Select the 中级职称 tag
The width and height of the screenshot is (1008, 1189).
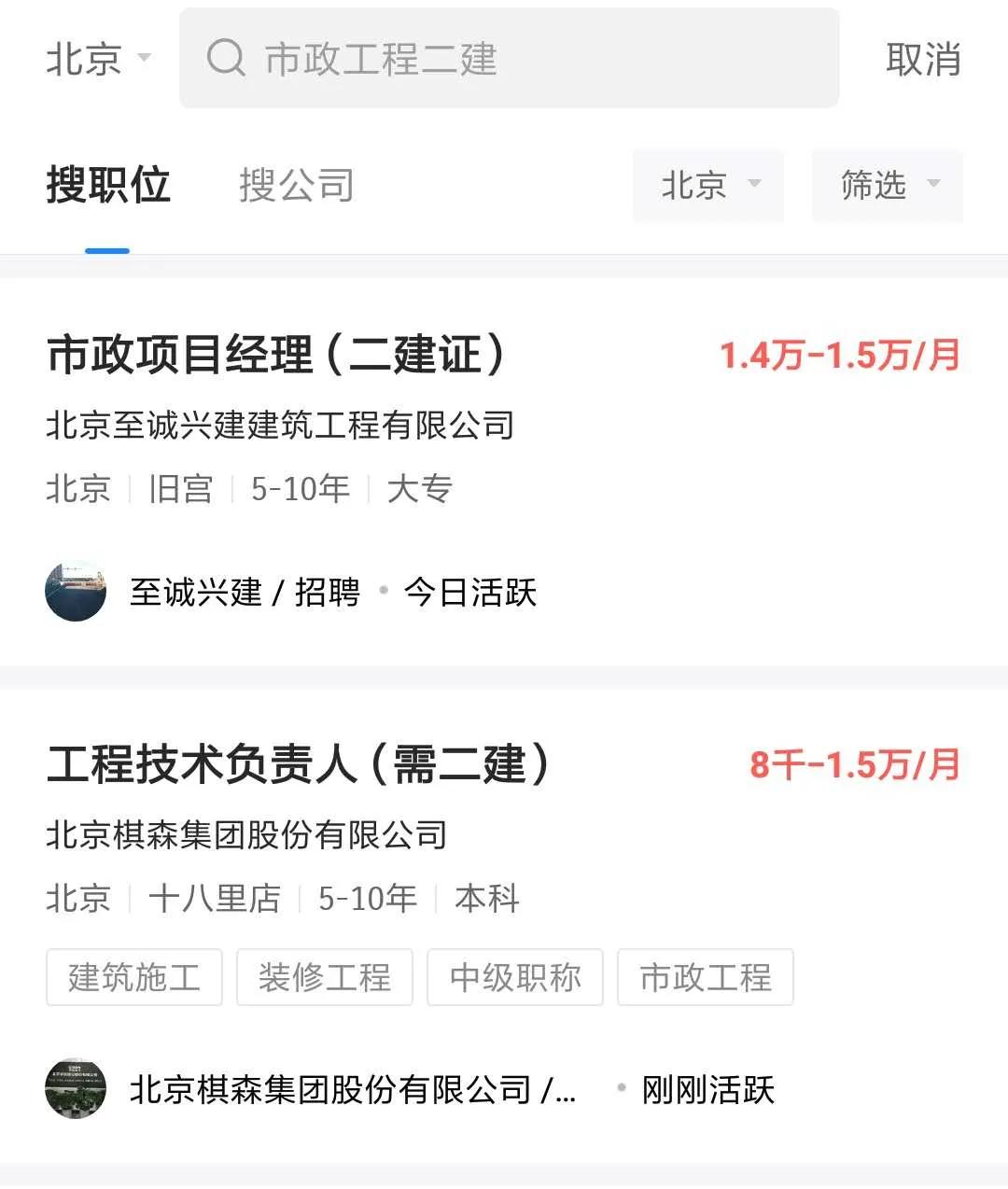514,977
